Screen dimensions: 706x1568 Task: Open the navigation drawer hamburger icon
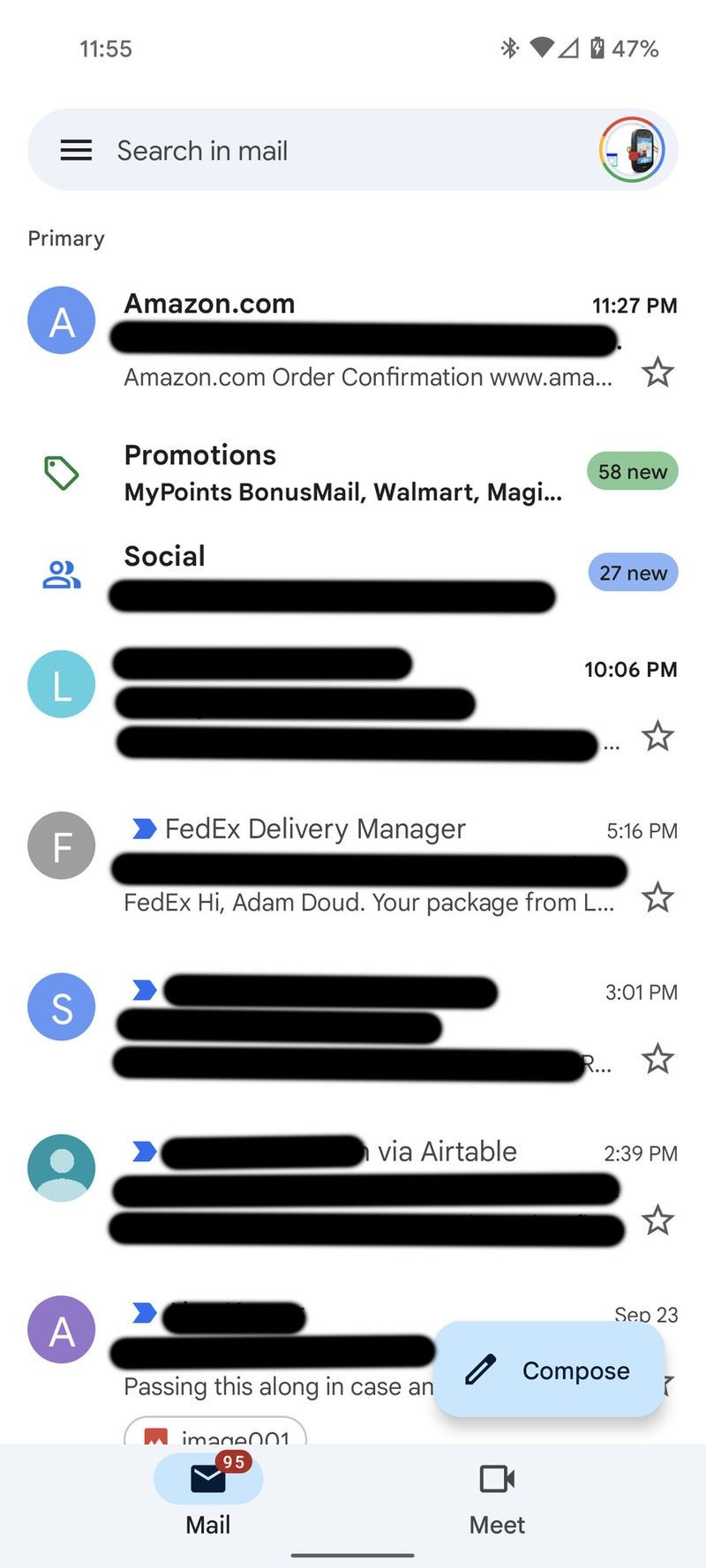[x=76, y=149]
